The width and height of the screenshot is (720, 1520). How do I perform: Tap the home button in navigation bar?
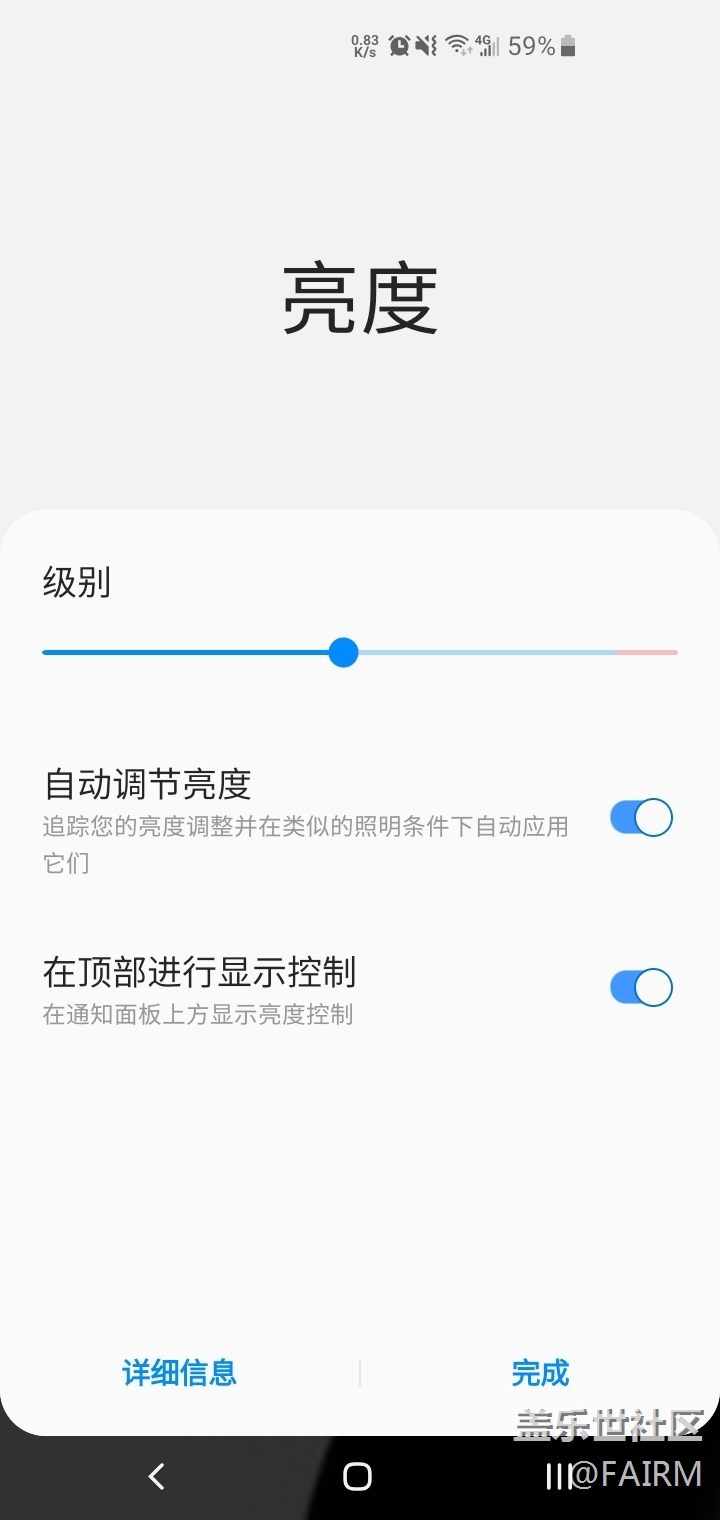(357, 1476)
